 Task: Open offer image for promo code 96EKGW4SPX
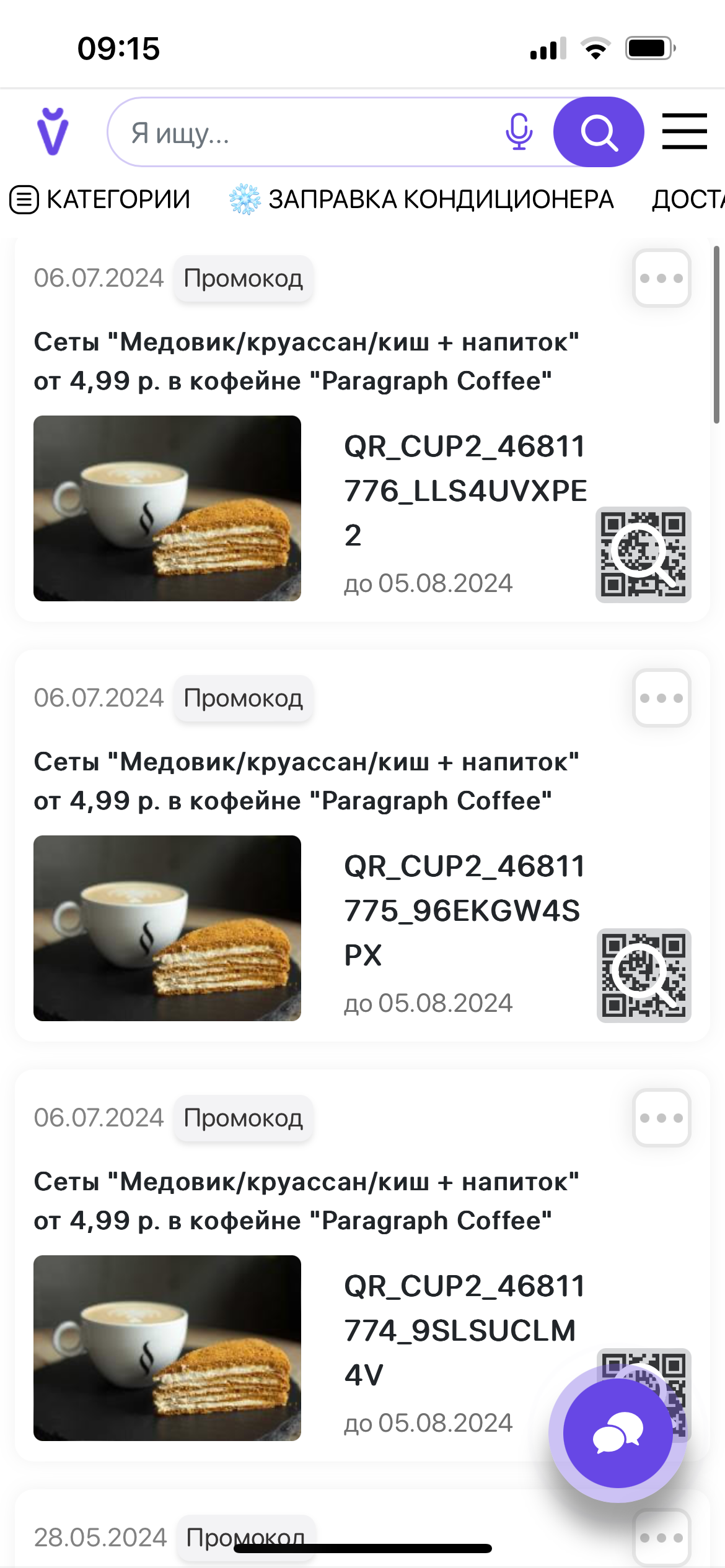[x=167, y=928]
